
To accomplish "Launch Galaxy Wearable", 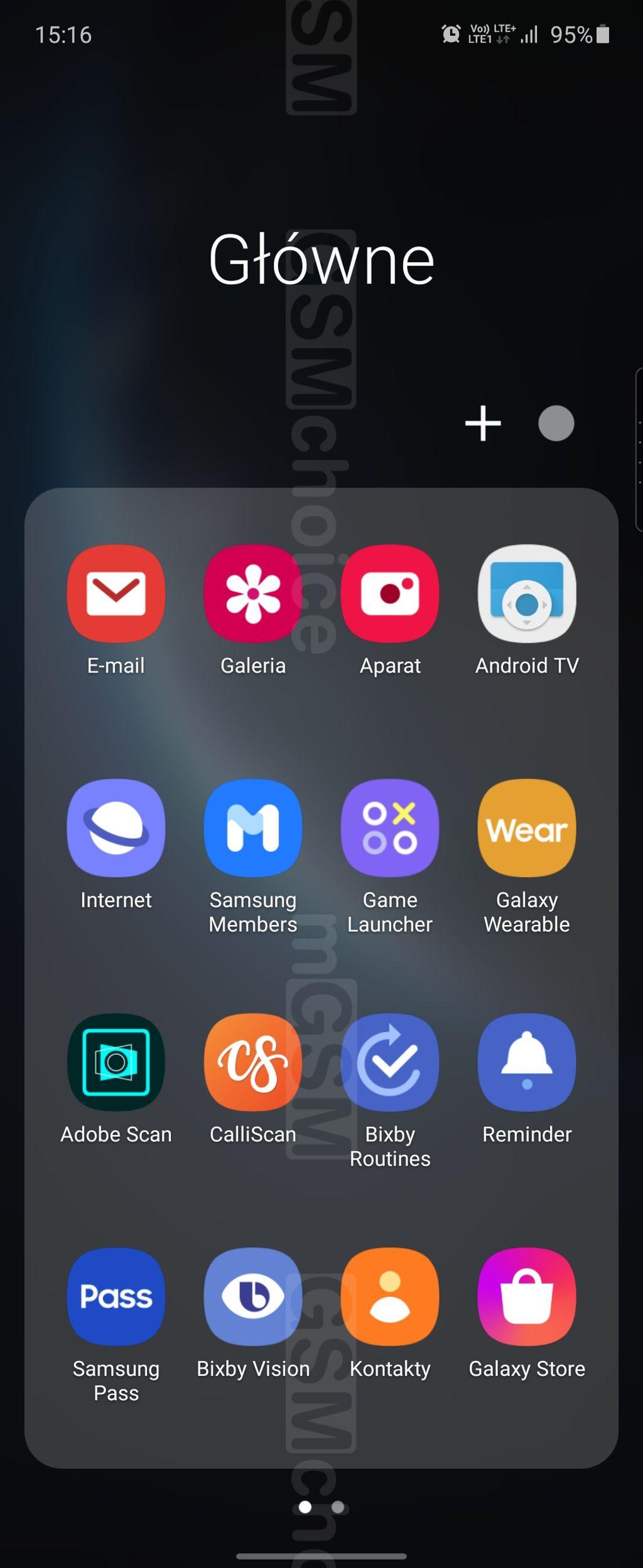I will 527,828.
